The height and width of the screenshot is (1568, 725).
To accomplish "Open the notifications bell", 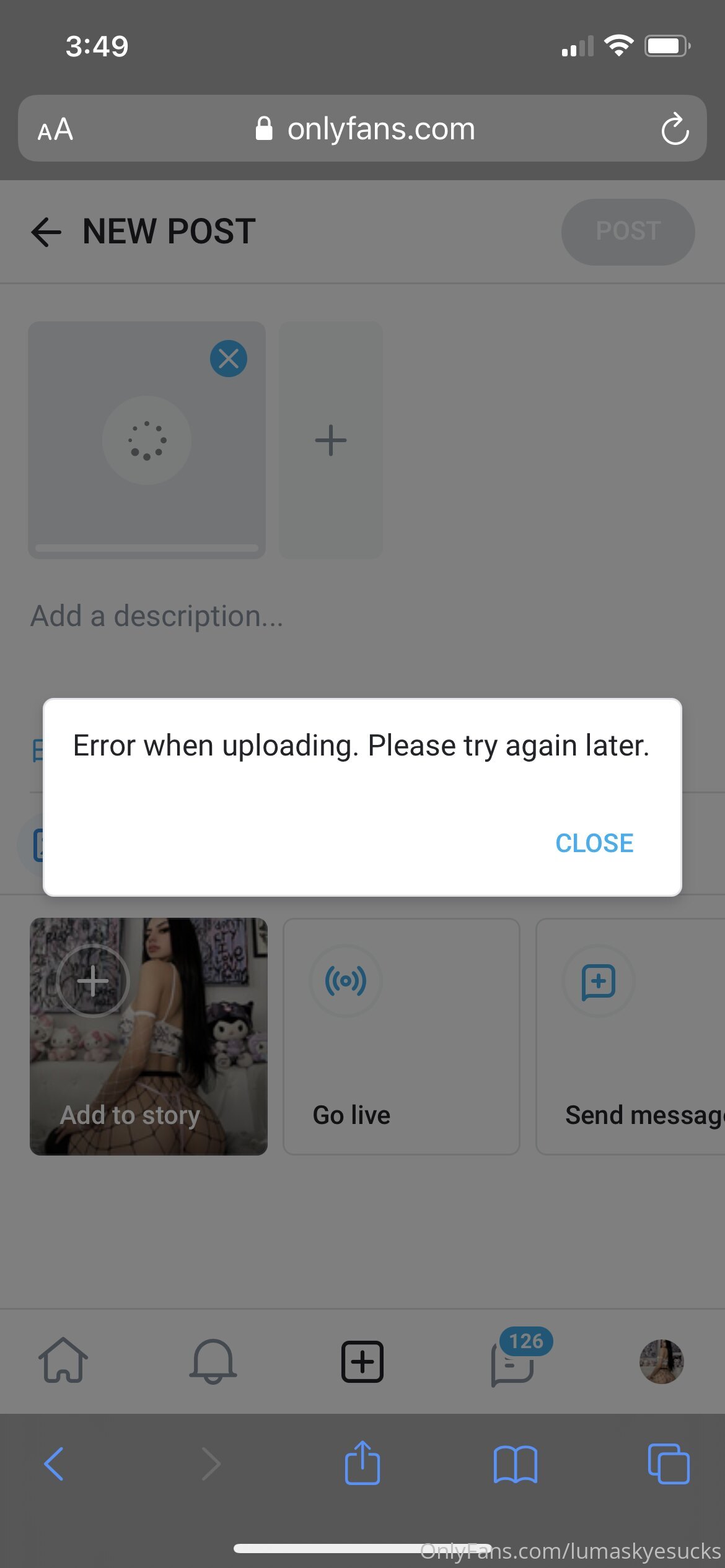I will pyautogui.click(x=213, y=1361).
